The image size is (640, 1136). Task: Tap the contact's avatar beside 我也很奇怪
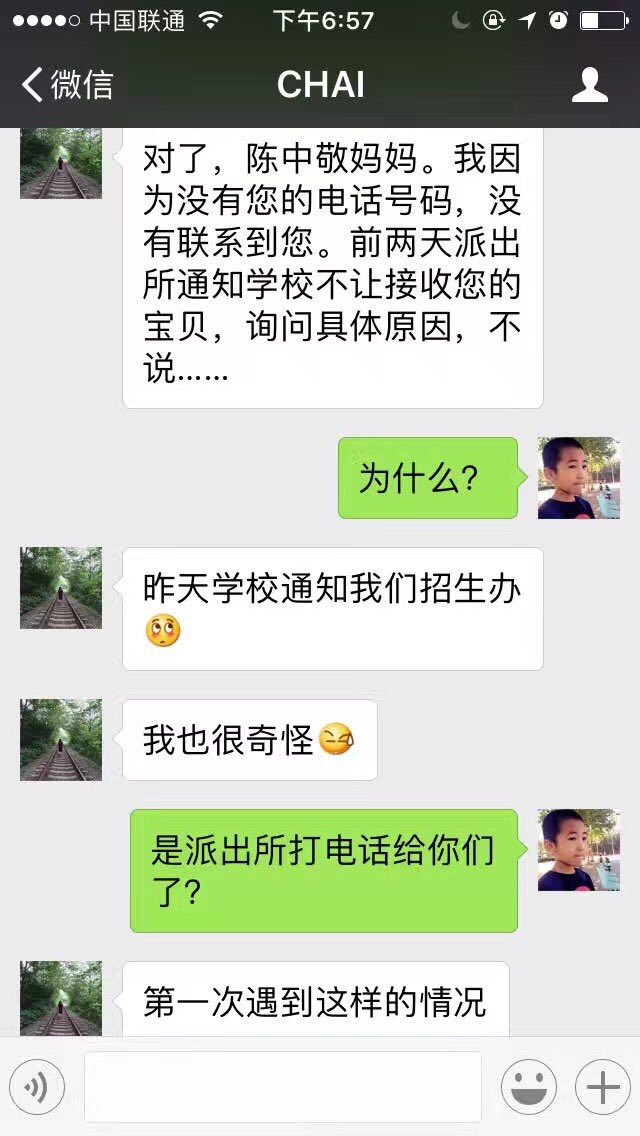point(61,740)
